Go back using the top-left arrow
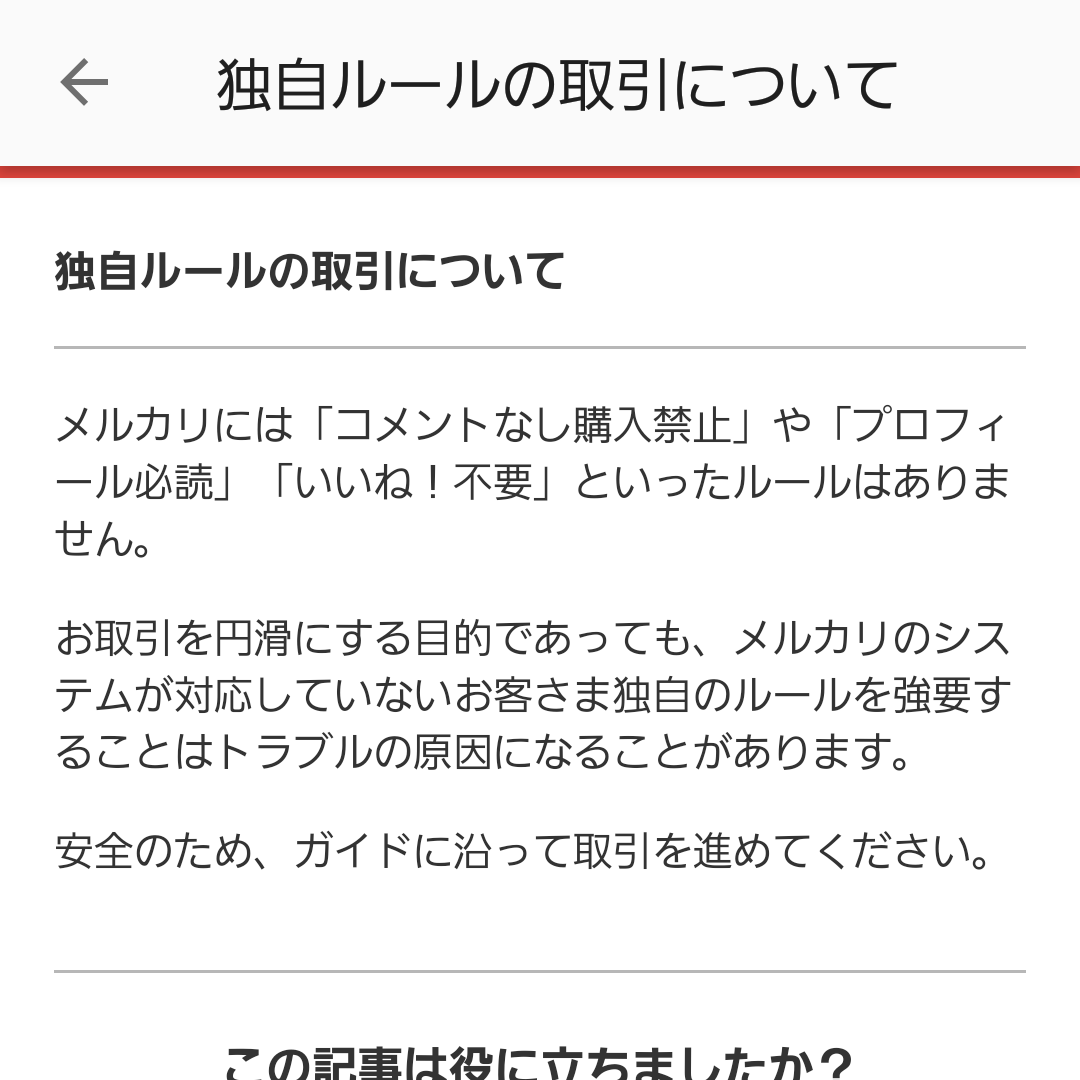1080x1080 pixels. click(x=84, y=82)
